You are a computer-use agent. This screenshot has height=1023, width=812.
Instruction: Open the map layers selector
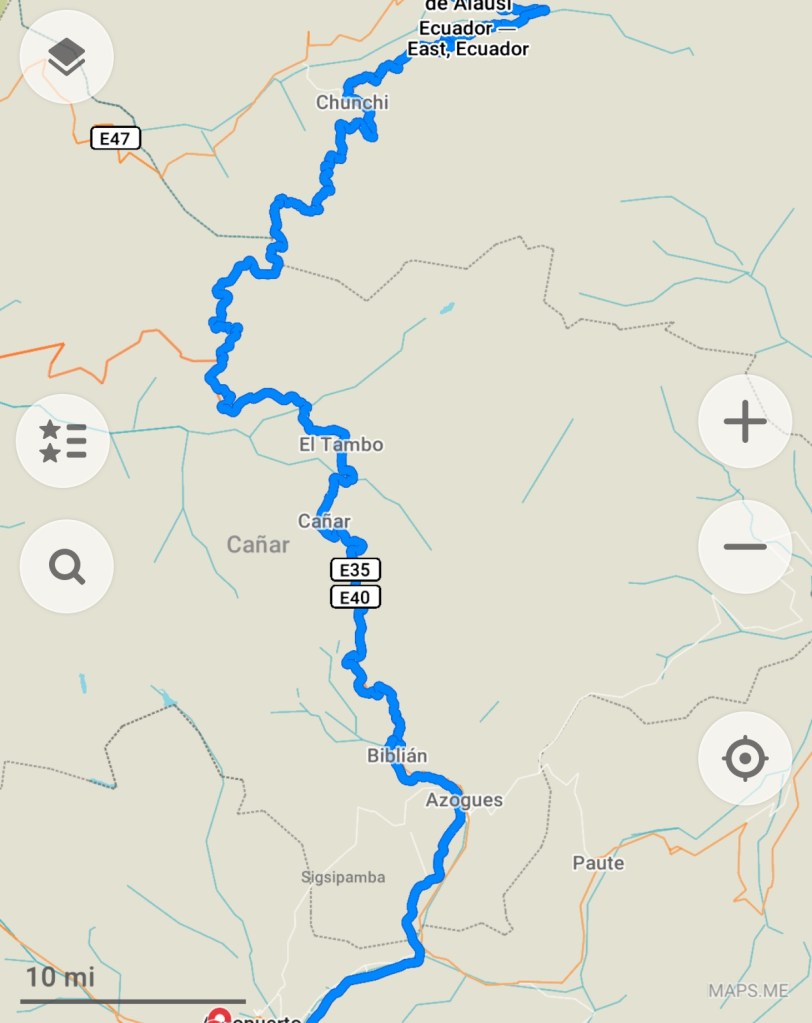66,57
